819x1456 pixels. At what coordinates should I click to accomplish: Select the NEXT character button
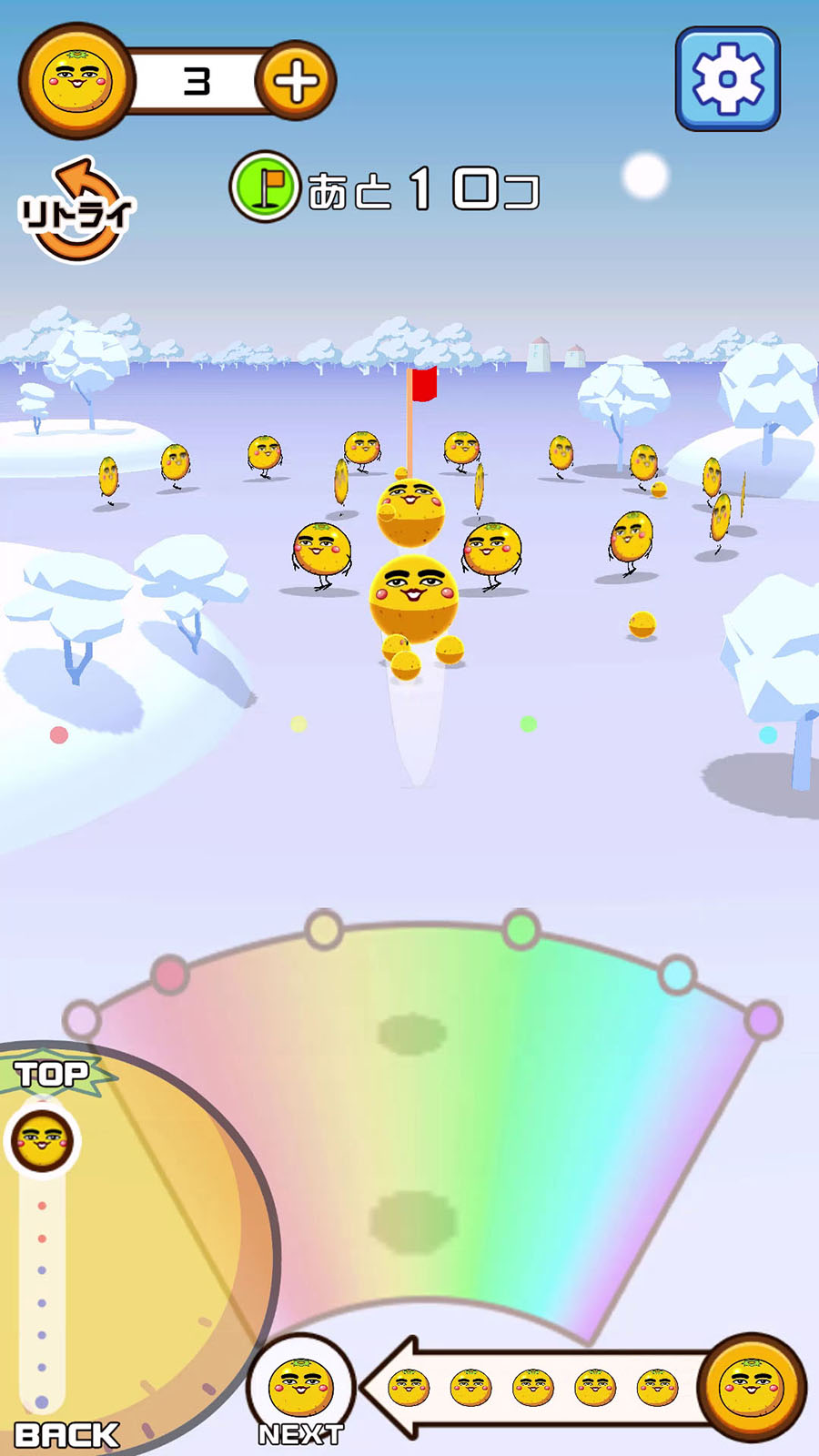301,1390
